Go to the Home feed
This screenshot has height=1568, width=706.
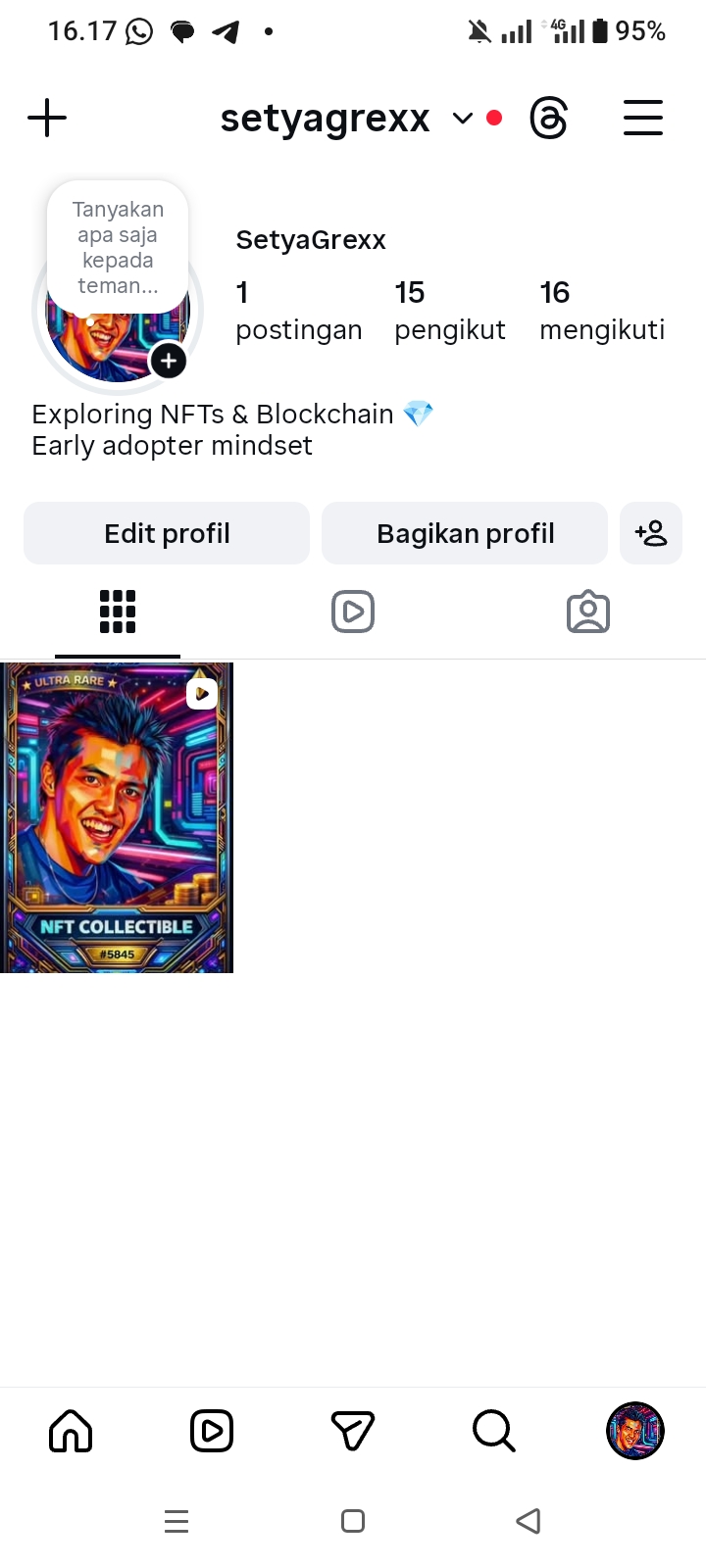tap(71, 1431)
